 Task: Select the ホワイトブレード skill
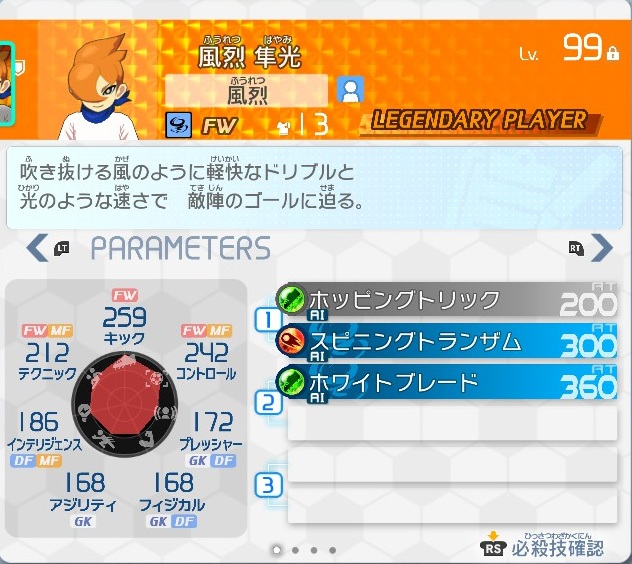[x=445, y=382]
